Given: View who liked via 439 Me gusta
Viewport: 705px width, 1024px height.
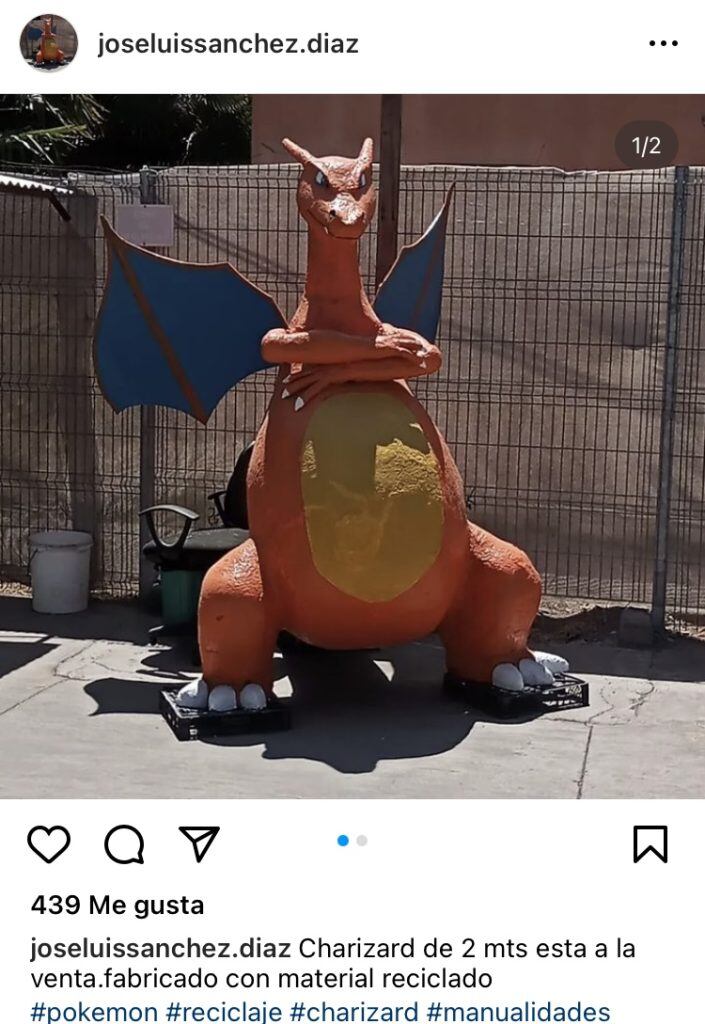Looking at the screenshot, I should (117, 906).
